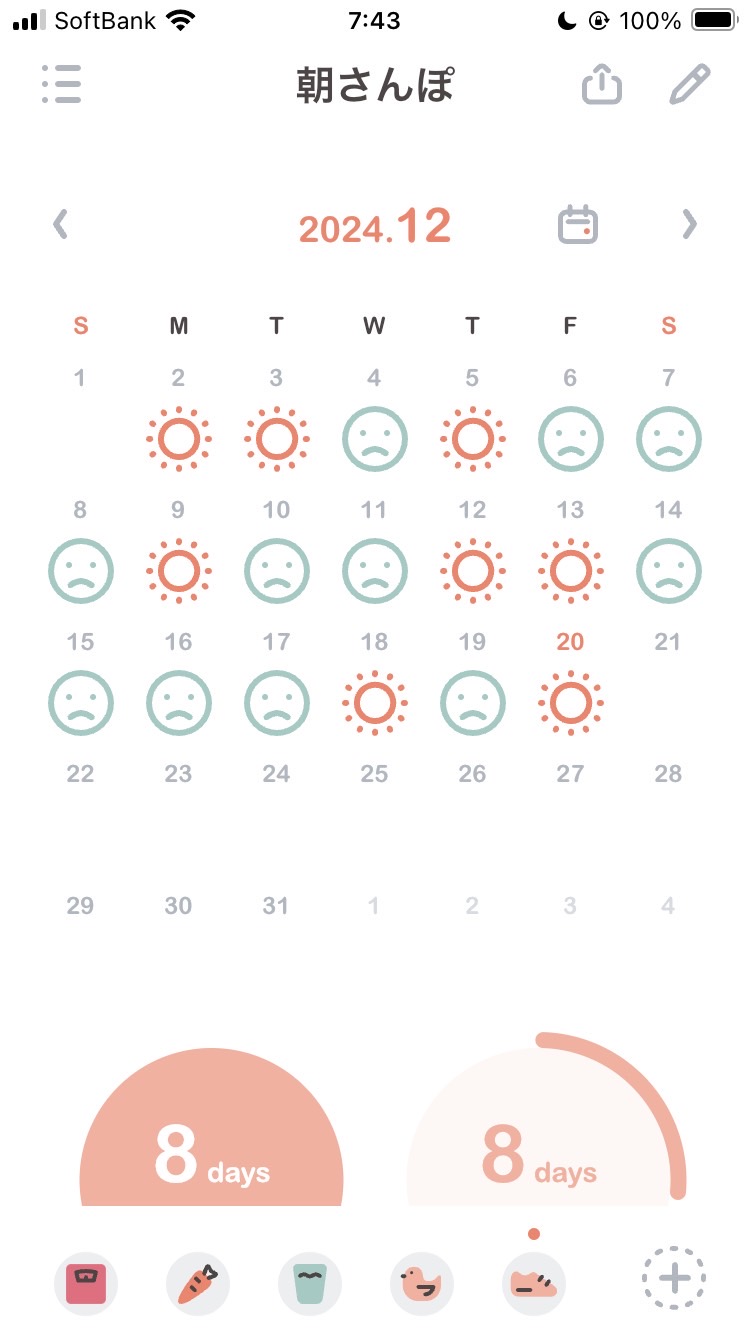Go to the next month
The height and width of the screenshot is (1334, 750).
point(689,225)
